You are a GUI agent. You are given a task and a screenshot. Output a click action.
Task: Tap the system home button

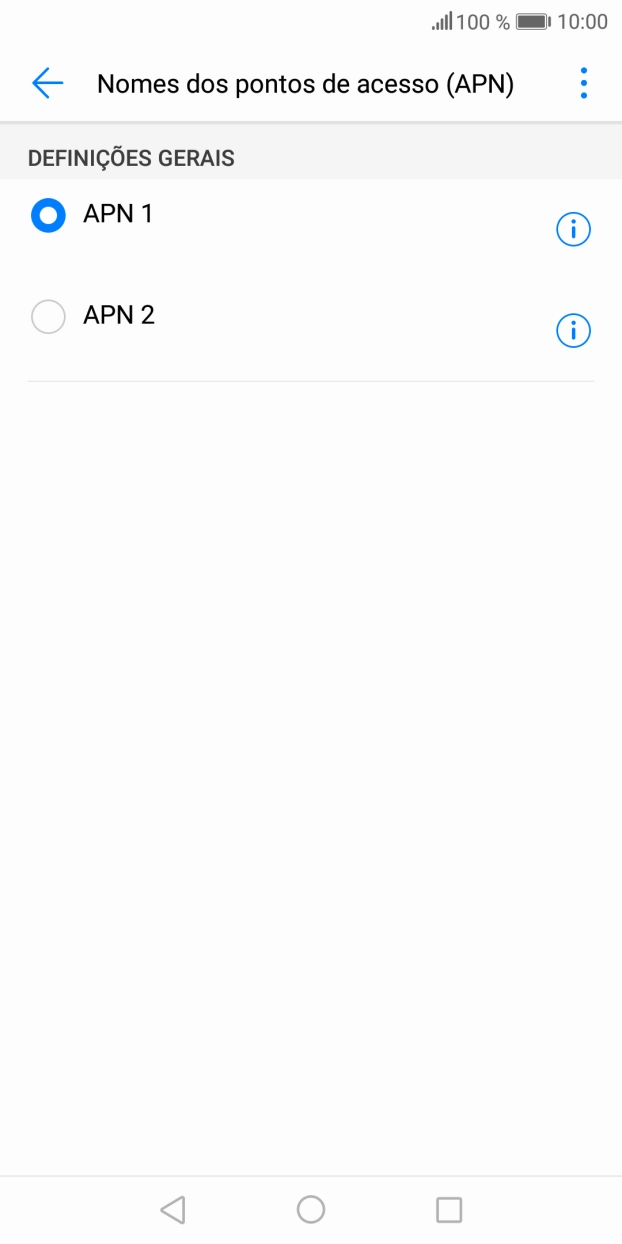[x=311, y=1210]
